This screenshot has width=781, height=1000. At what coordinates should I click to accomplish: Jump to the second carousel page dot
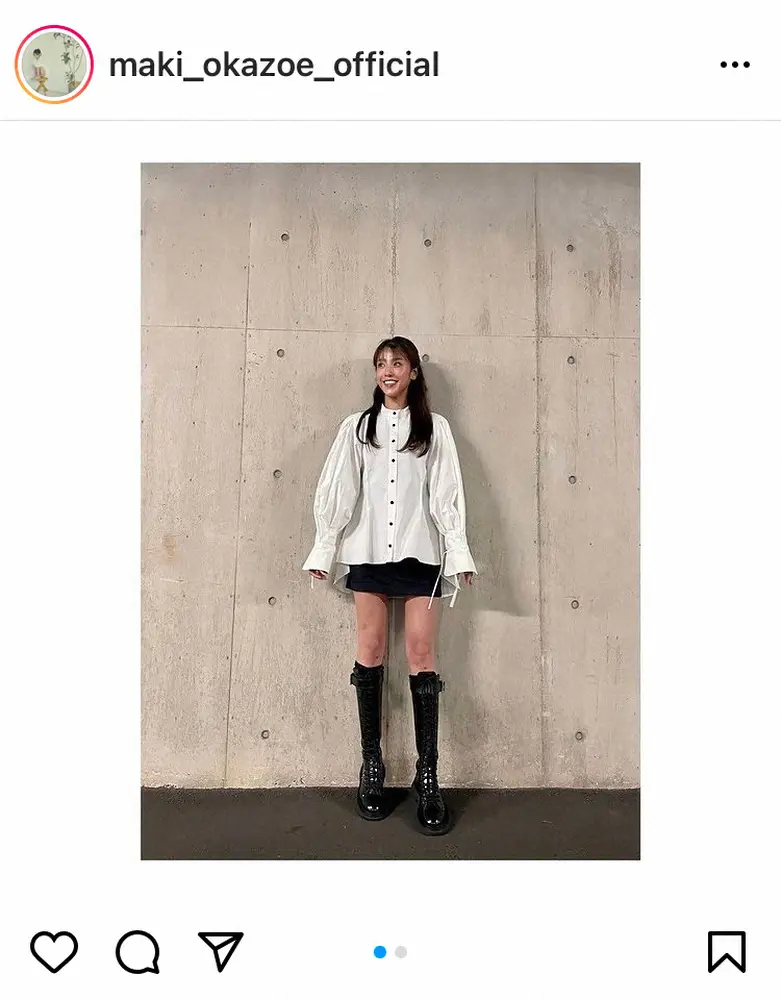[401, 952]
